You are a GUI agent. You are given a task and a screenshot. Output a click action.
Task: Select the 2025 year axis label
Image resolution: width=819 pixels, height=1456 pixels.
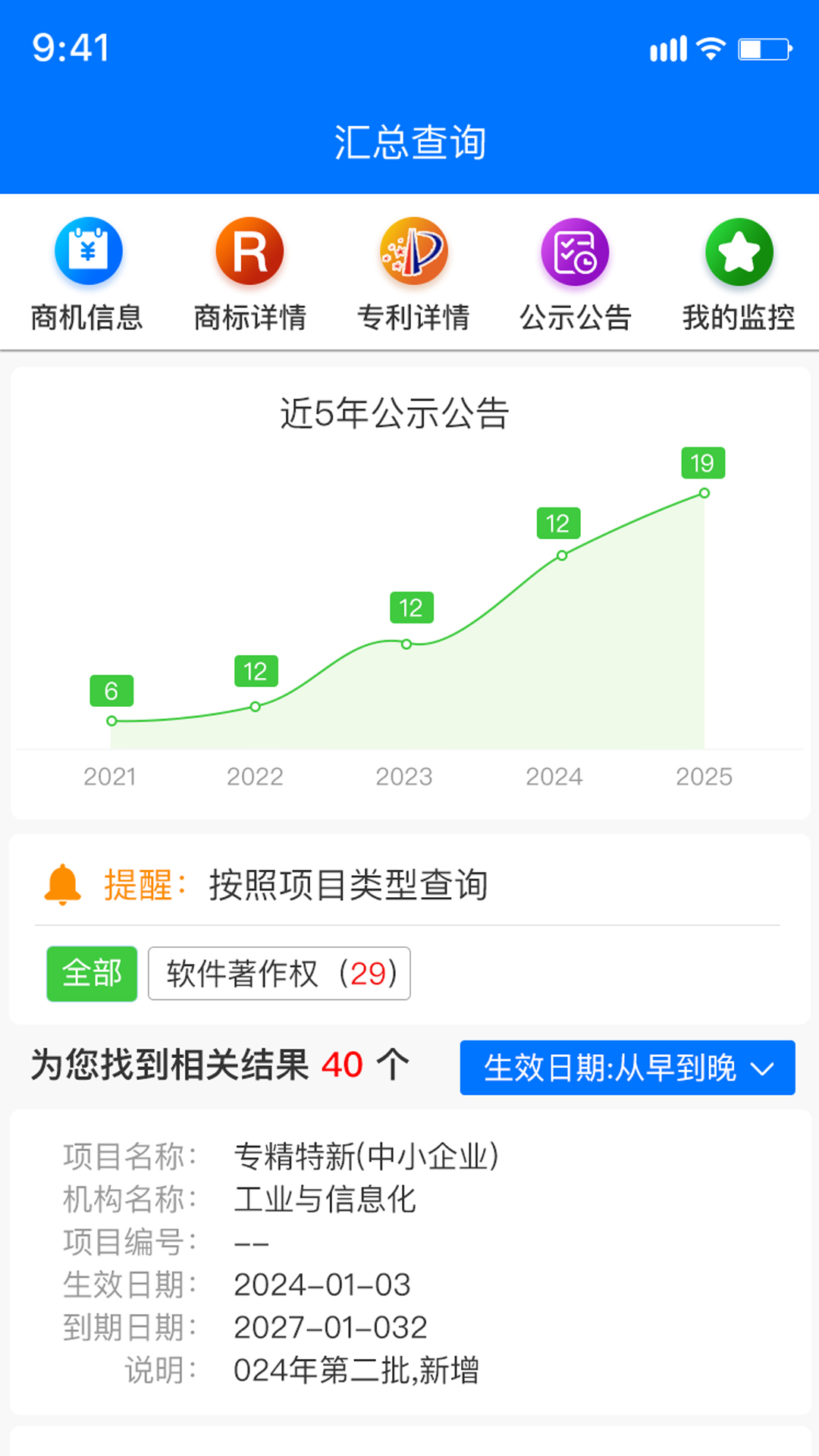point(704,776)
